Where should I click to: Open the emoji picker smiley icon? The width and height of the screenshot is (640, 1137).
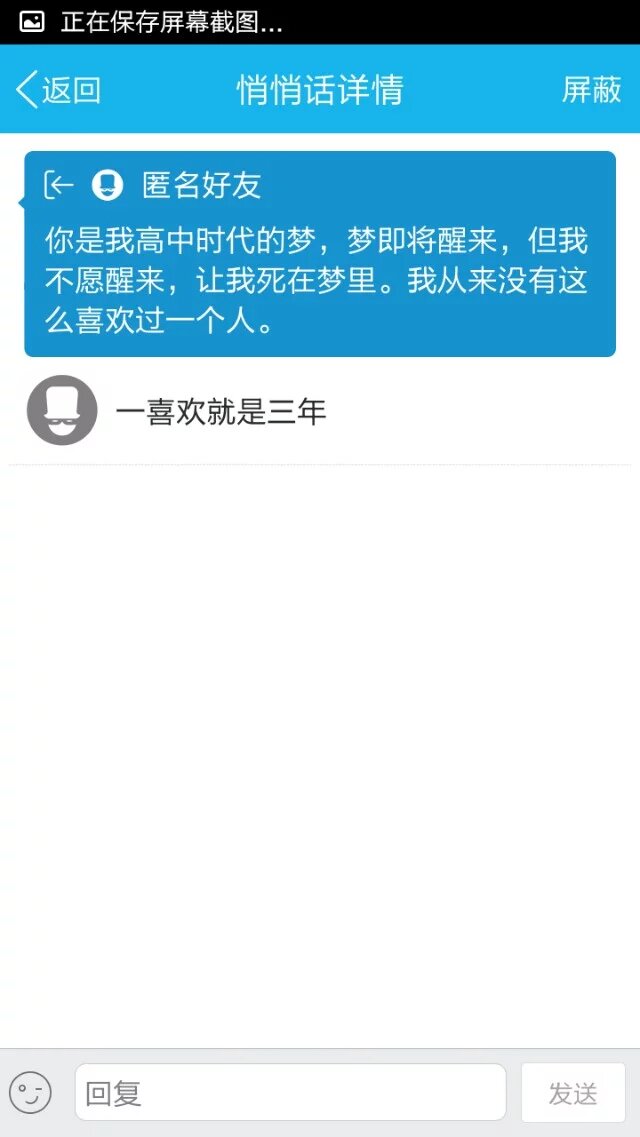[x=30, y=1092]
